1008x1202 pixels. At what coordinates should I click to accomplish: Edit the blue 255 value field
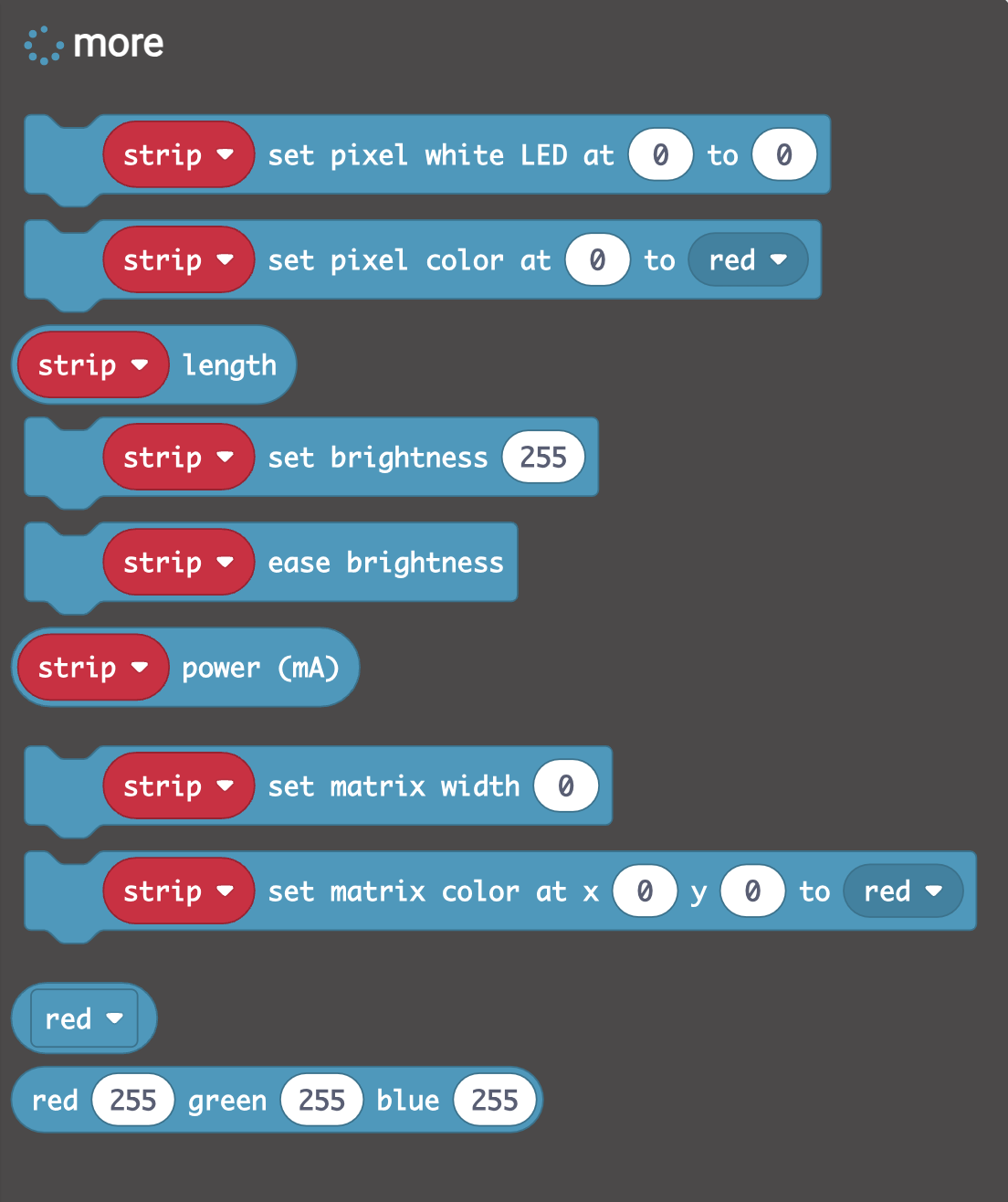[x=494, y=1101]
